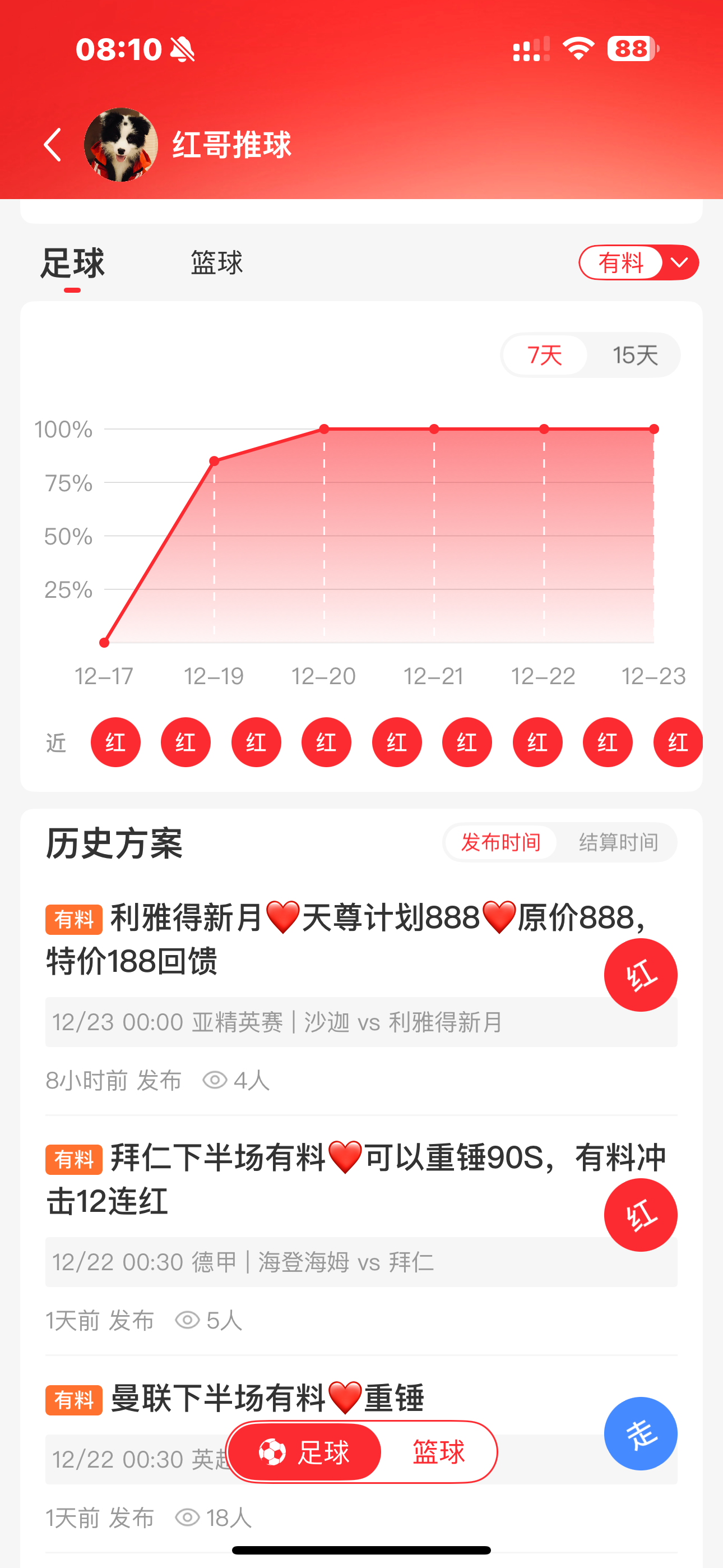Tap the floating 篮球 switch button
Screen dimensions: 723x1568
point(438,1452)
